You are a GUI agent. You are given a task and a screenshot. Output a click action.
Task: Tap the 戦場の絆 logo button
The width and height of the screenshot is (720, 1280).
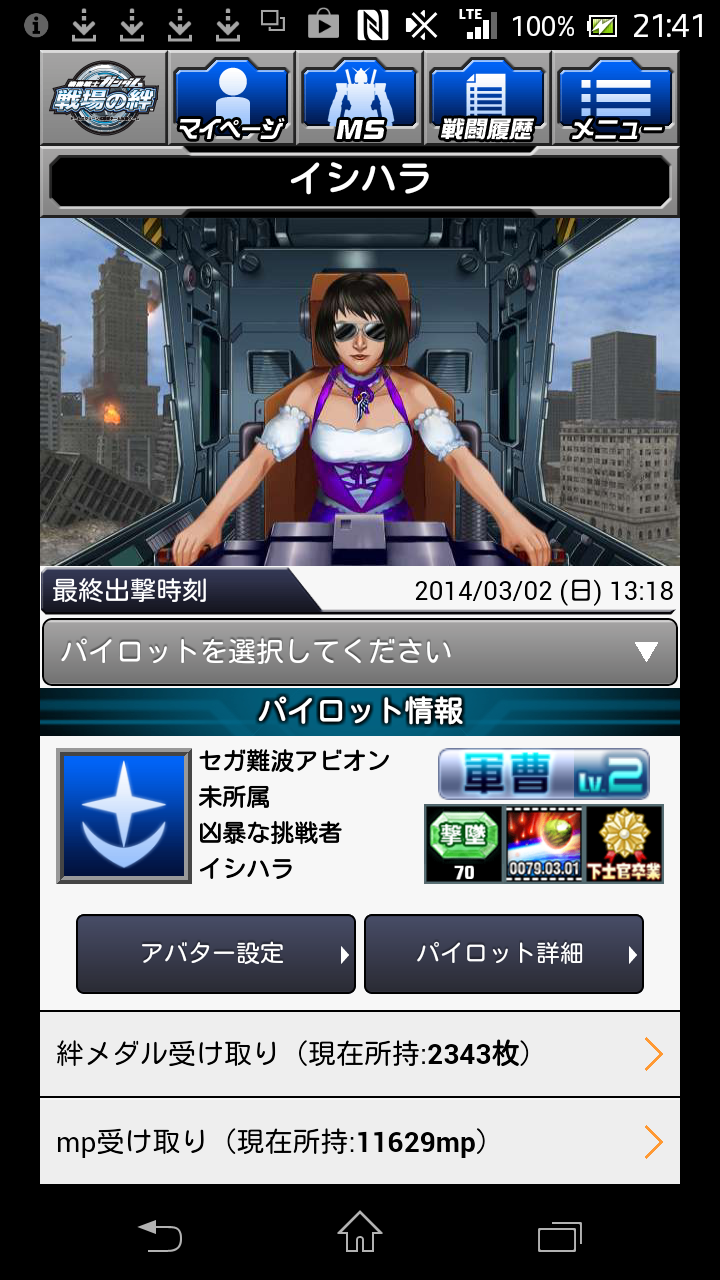click(105, 100)
